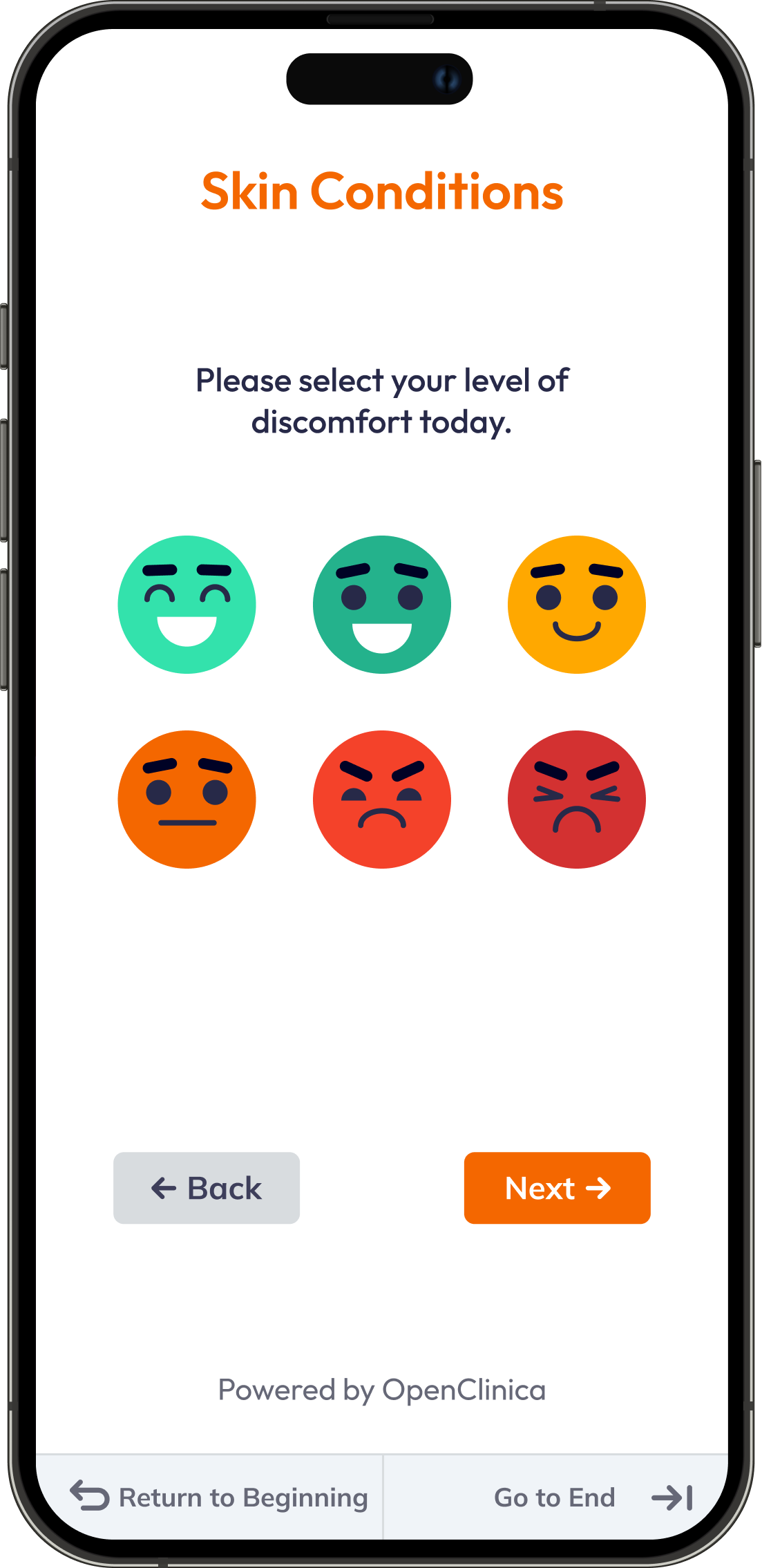Pick the red frowning angry face

click(381, 800)
